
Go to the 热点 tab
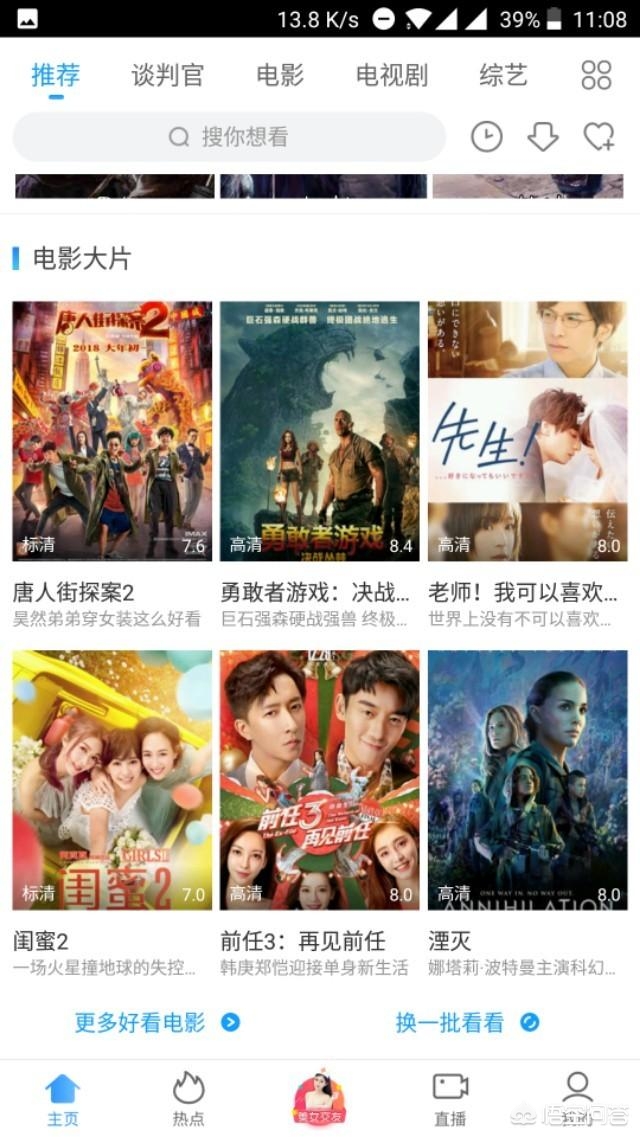click(x=188, y=1099)
